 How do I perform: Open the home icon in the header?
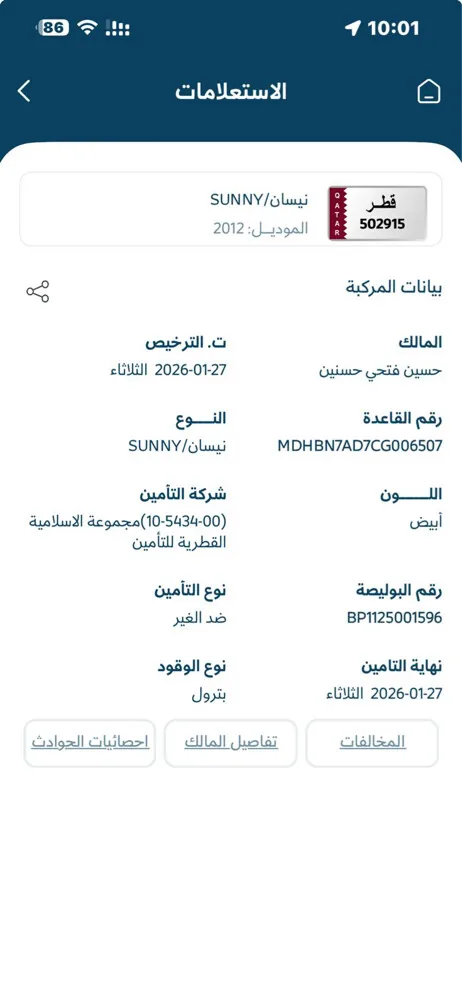[x=429, y=92]
